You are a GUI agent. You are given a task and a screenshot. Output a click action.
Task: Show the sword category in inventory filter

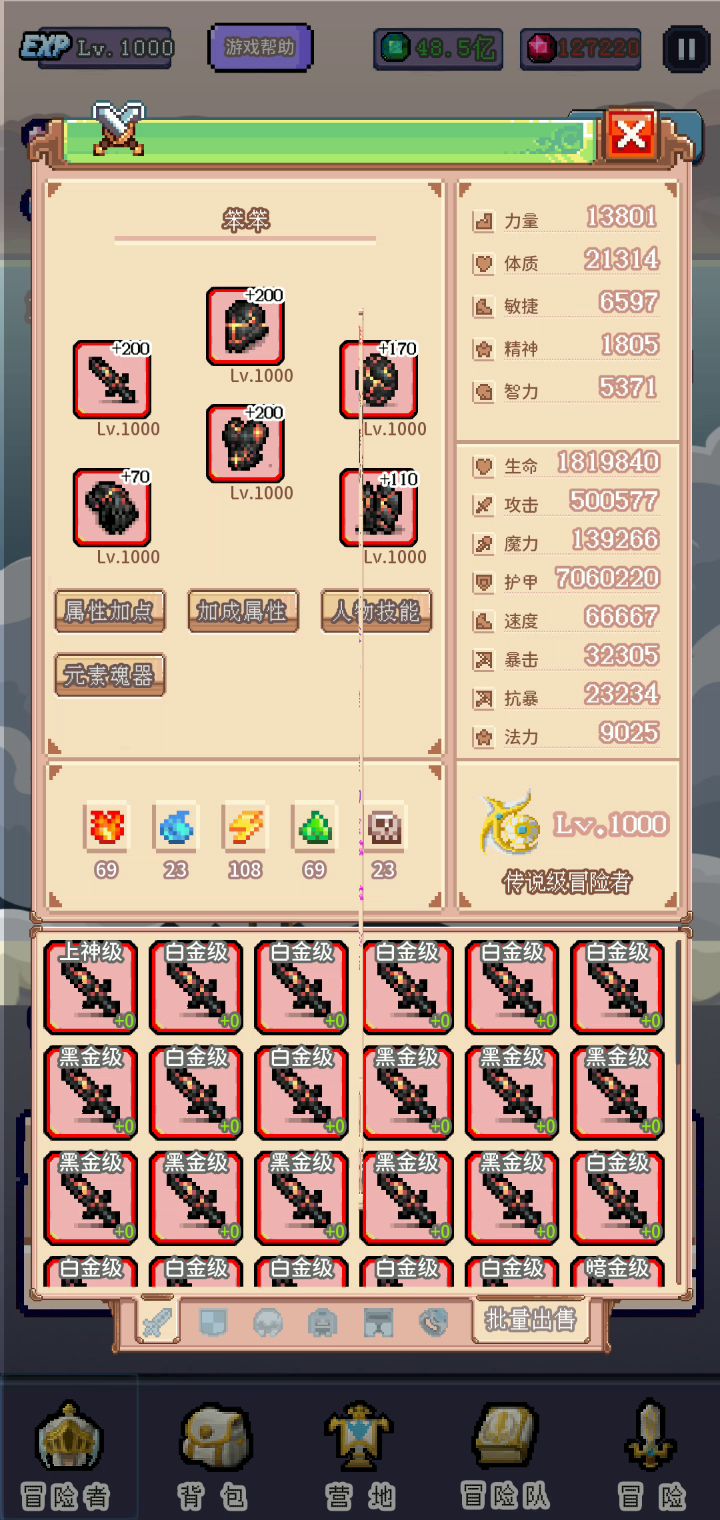(x=158, y=1323)
